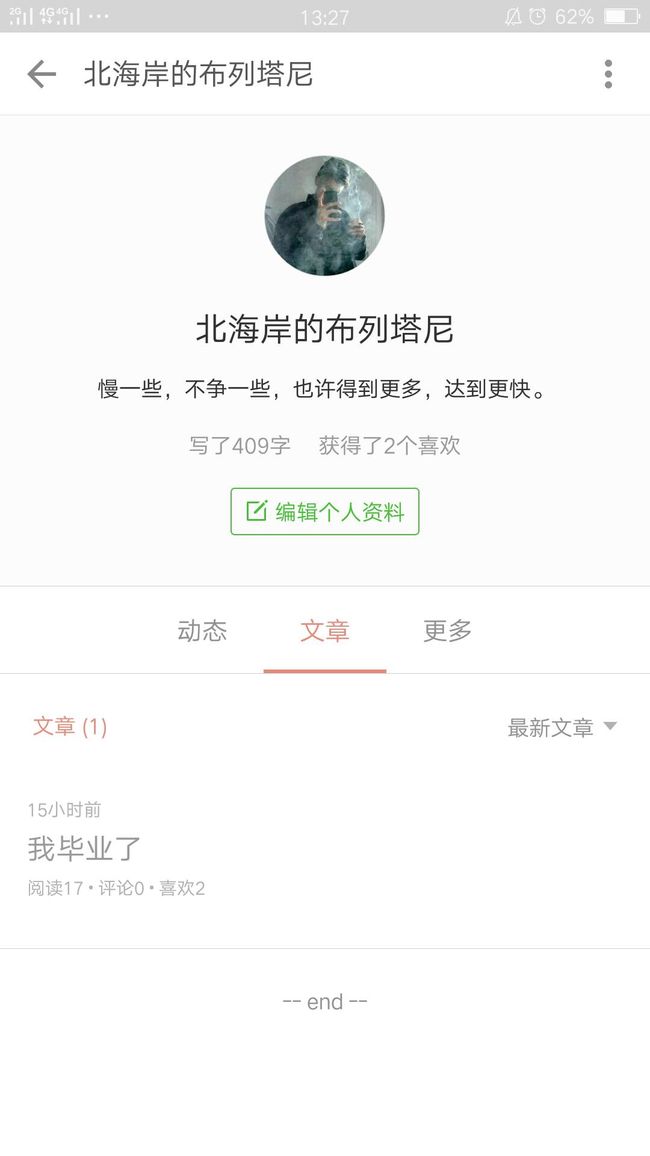The height and width of the screenshot is (1156, 650).
Task: Open the three-dot overflow menu
Action: click(608, 74)
